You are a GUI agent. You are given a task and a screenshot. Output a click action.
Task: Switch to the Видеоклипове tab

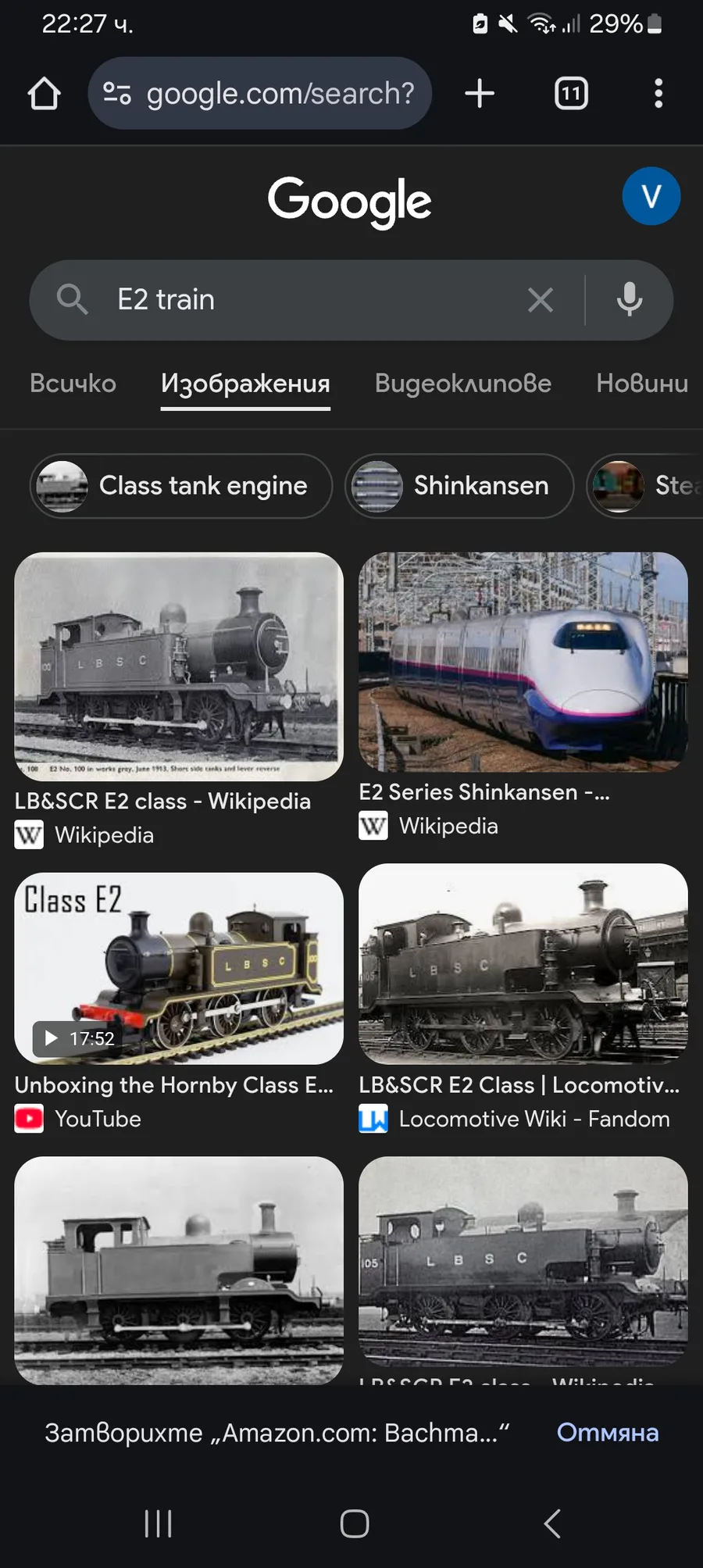click(462, 383)
